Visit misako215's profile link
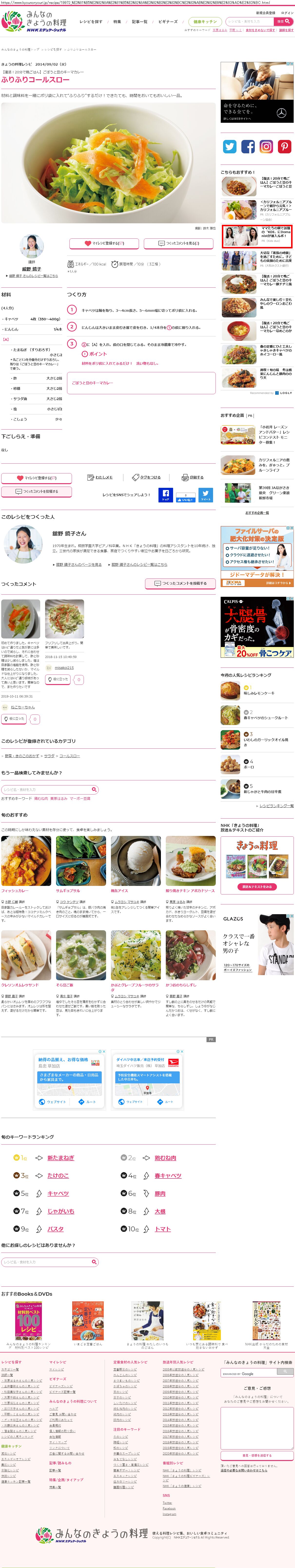The width and height of the screenshot is (295, 1568). click(x=64, y=668)
